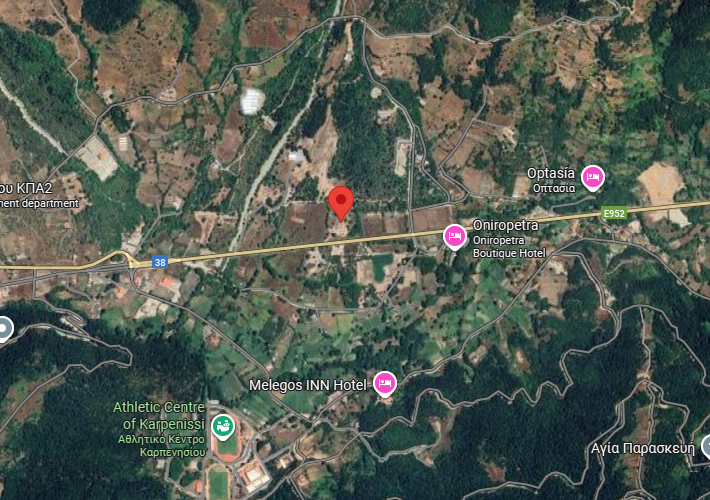
Task: Open Oniropetra Boutique Hotel marker
Action: [455, 236]
